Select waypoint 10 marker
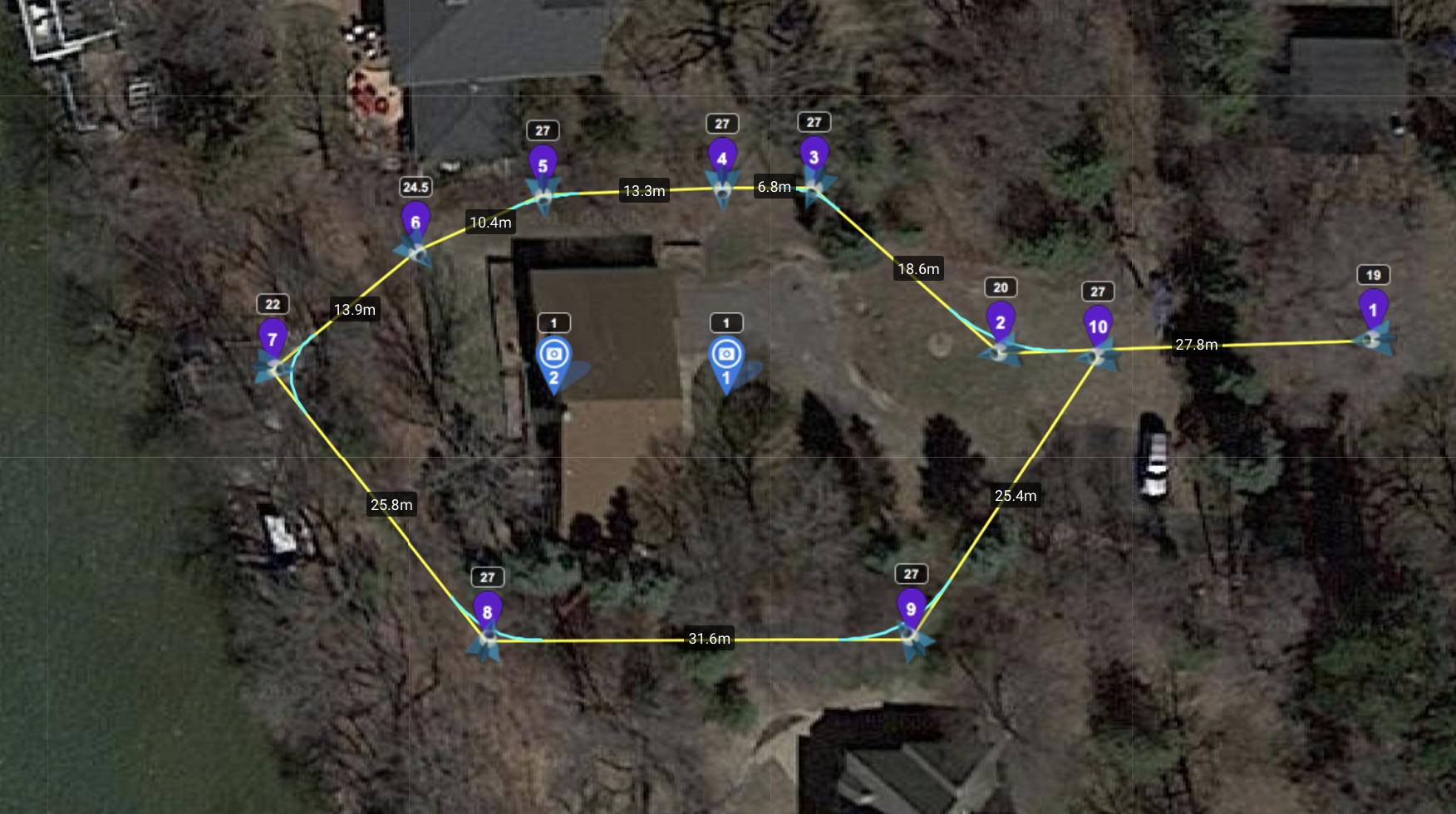 [x=1098, y=326]
